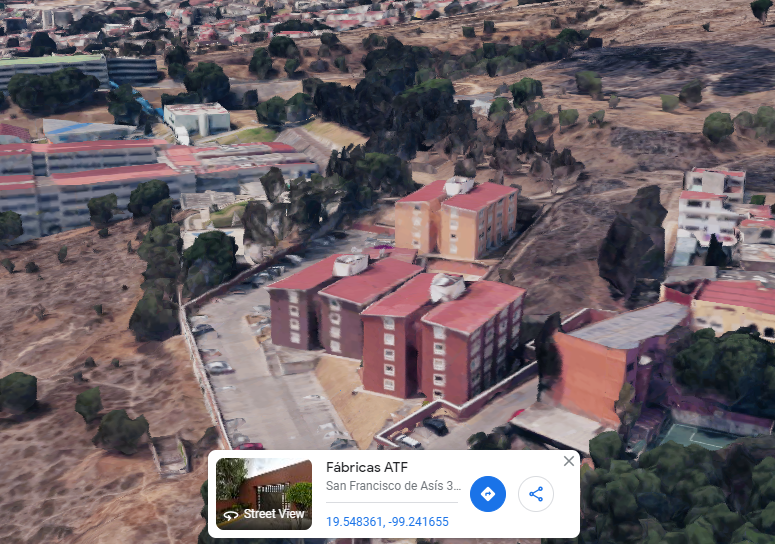775x544 pixels.
Task: Tap the coordinates 19.548361, -99.241655 link
Action: coord(387,522)
